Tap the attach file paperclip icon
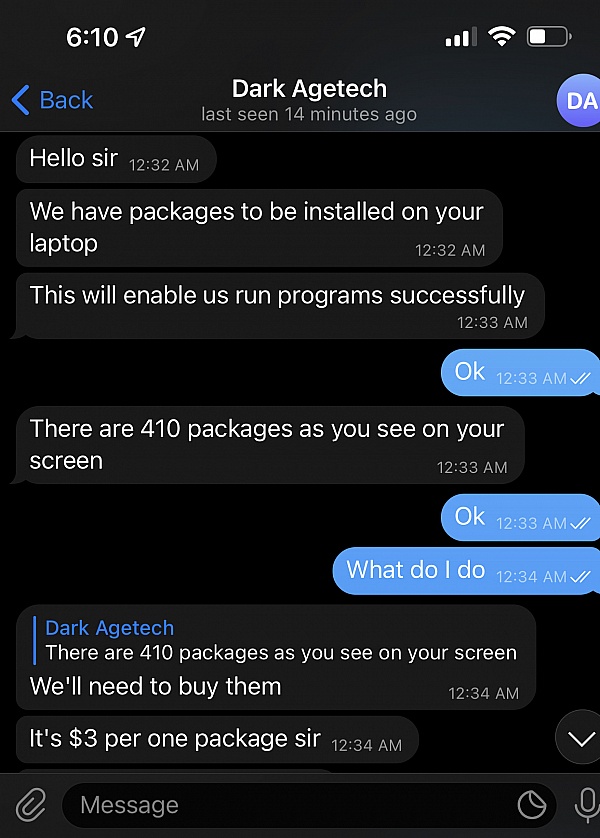The height and width of the screenshot is (838, 600). [x=30, y=805]
